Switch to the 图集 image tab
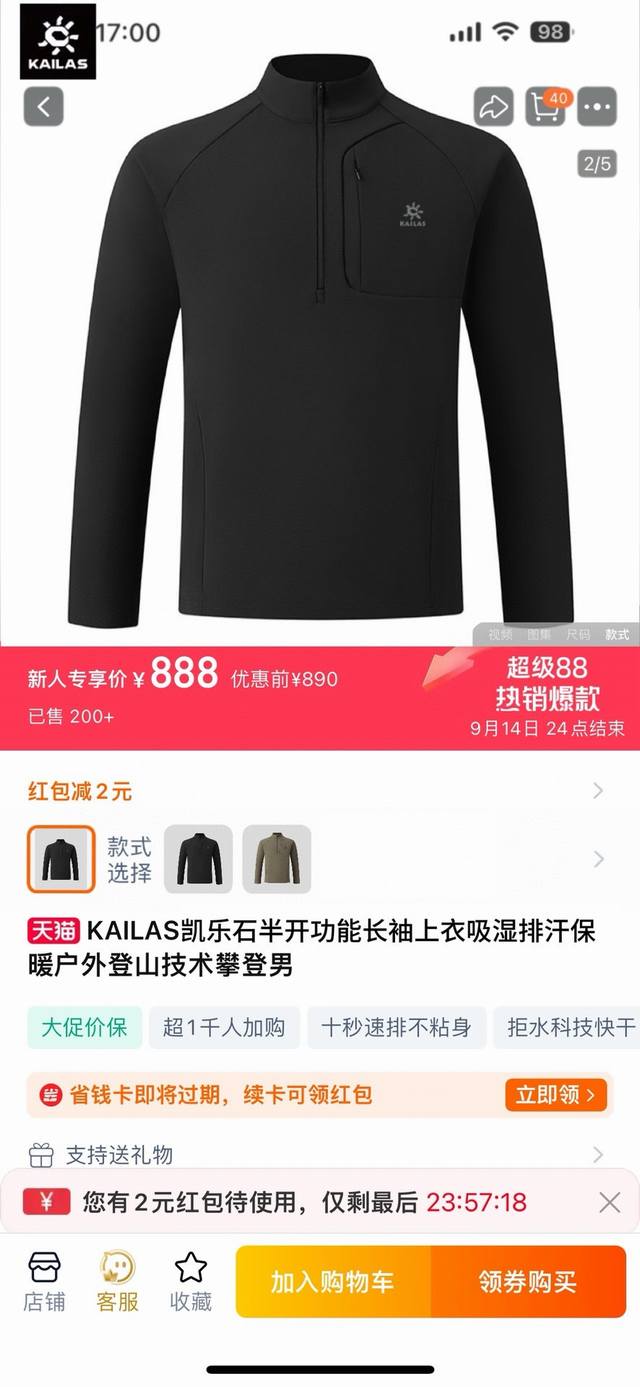The height and width of the screenshot is (1387, 640). (x=539, y=634)
